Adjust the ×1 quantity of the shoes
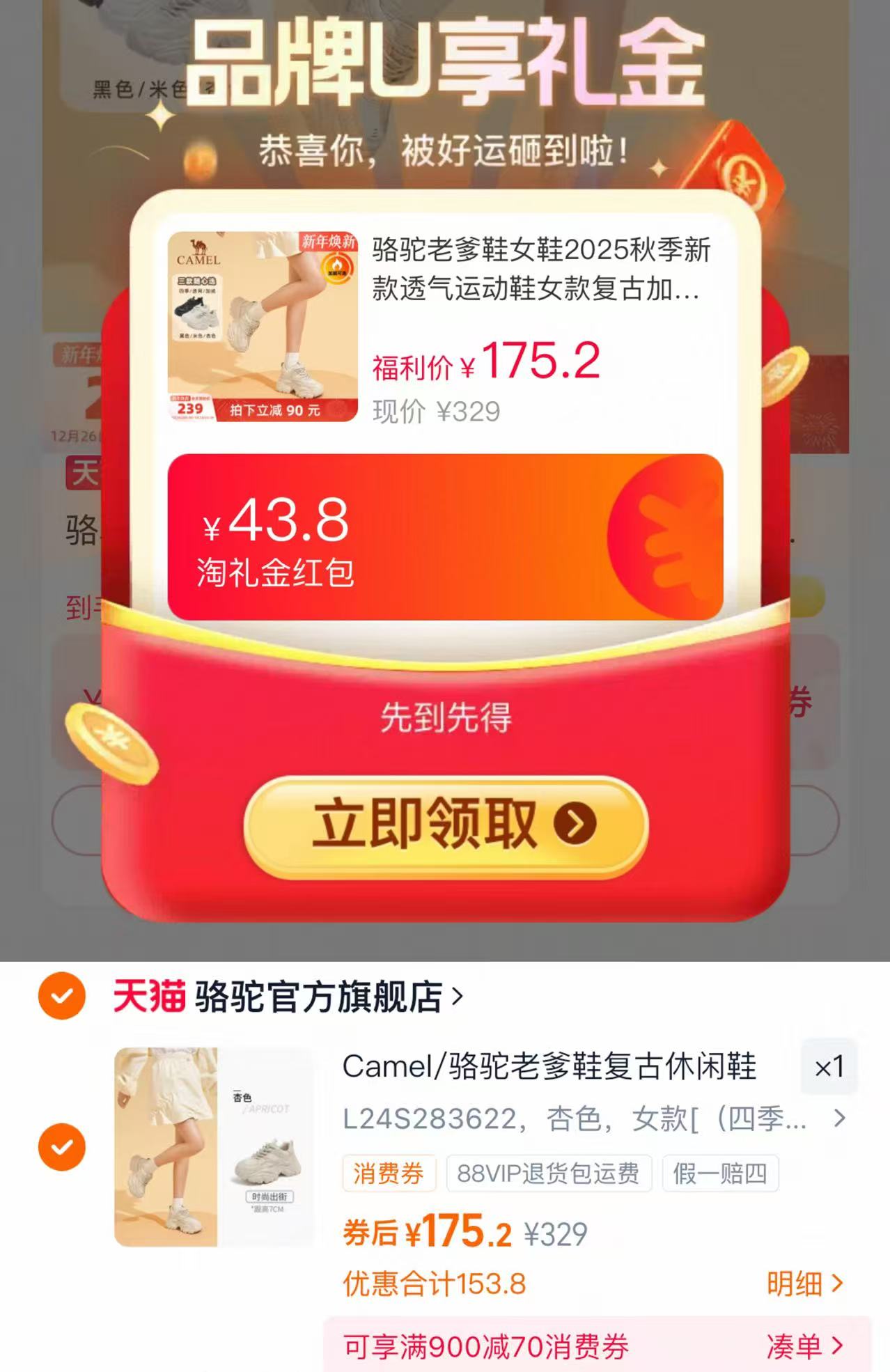The image size is (890, 1372). coord(829,1067)
